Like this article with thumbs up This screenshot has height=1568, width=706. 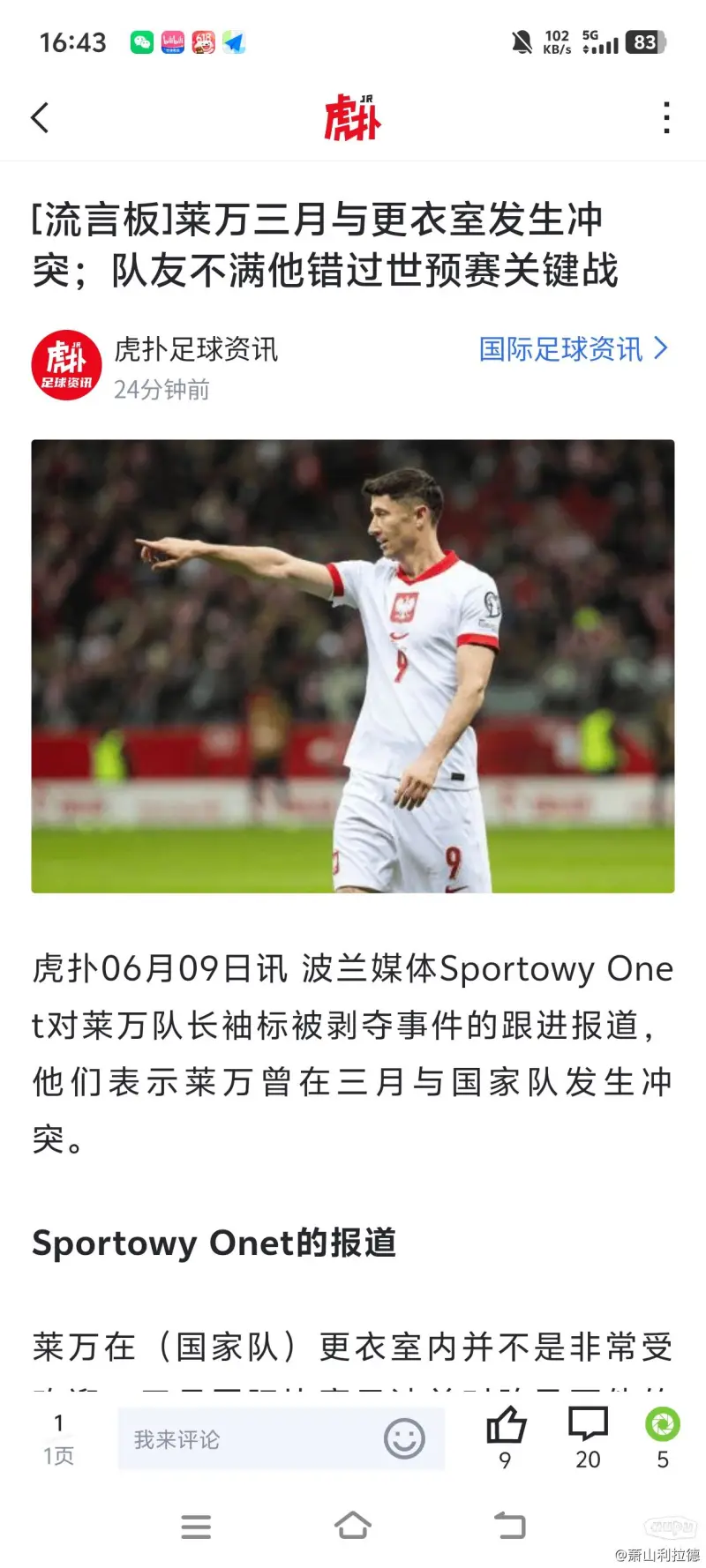coord(506,1427)
